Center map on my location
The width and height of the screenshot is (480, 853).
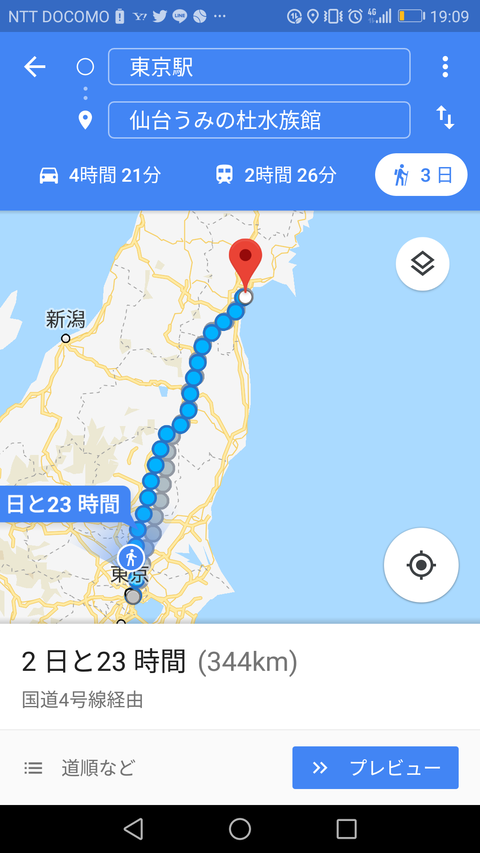(421, 565)
